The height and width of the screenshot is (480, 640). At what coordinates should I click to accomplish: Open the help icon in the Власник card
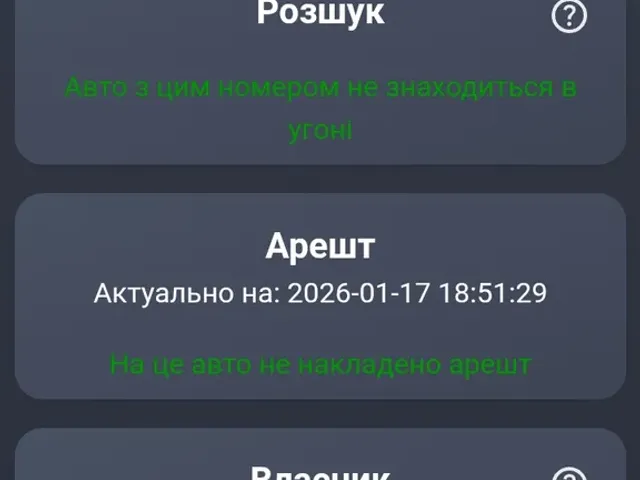(569, 474)
